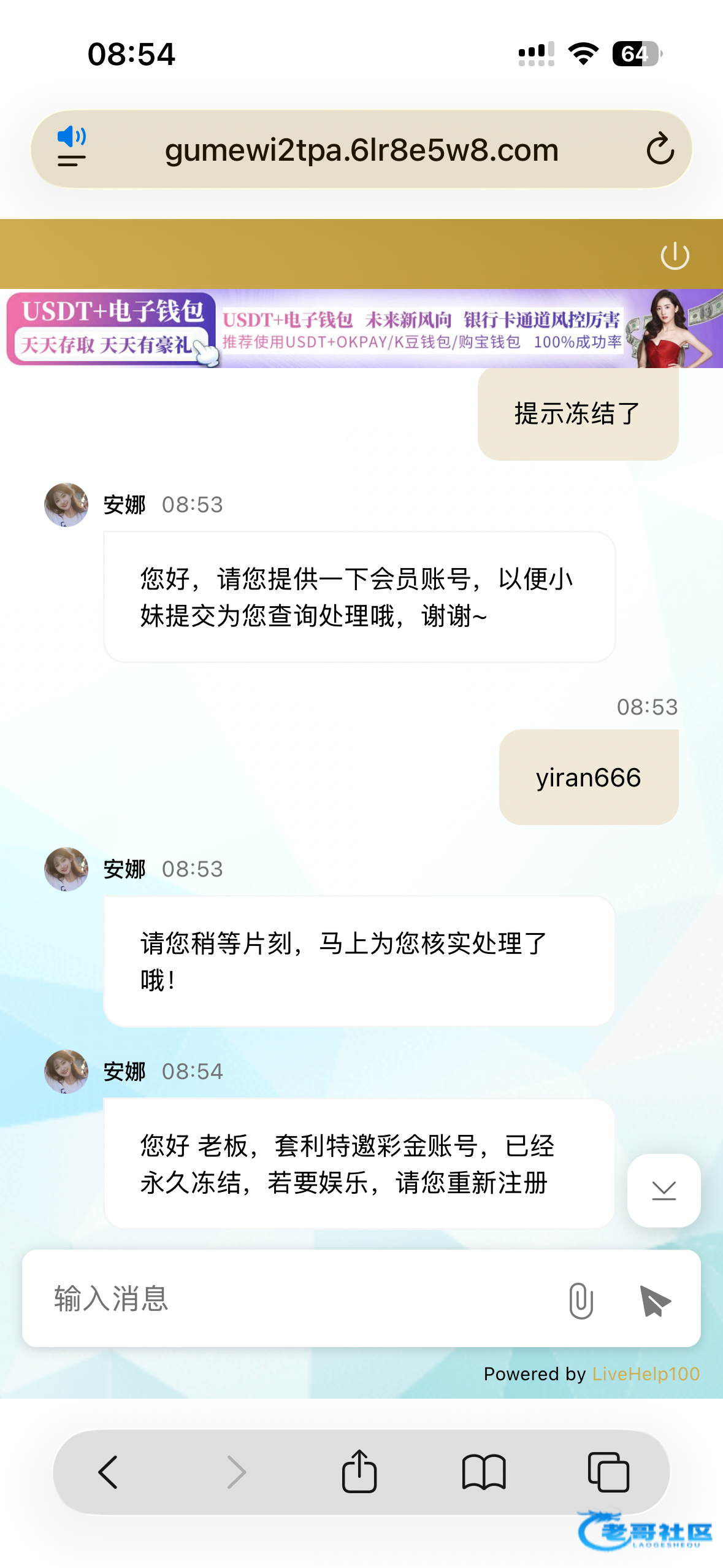Screen dimensions: 723x1568
Task: Open the LiveHelp100 link
Action: point(646,1374)
